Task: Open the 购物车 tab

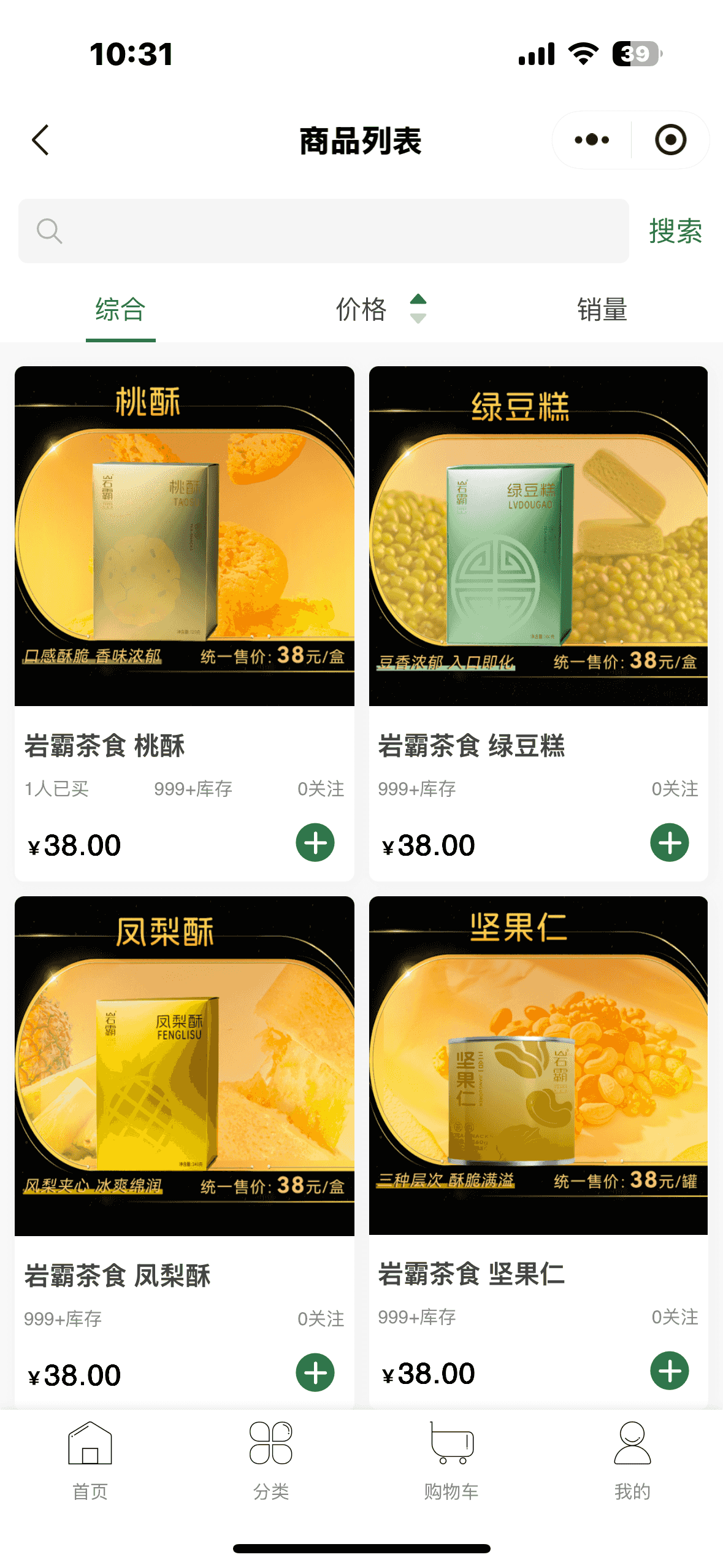Action: (451, 1461)
